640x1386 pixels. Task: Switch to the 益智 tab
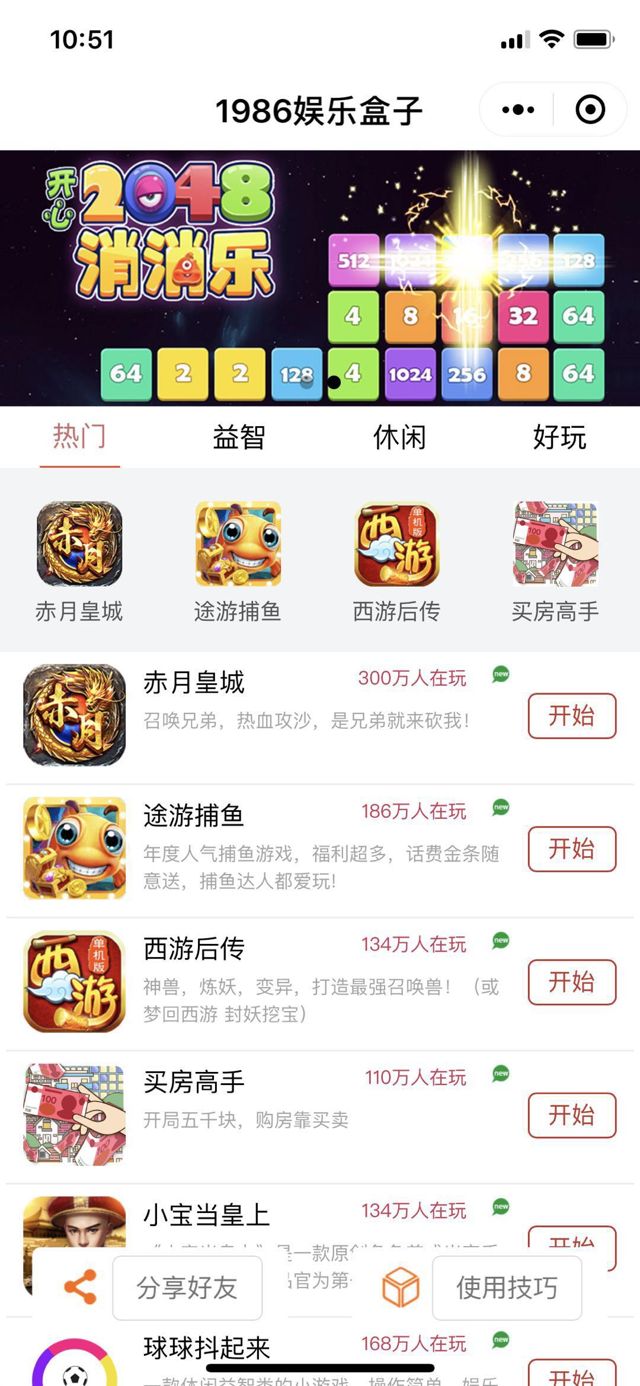[x=239, y=437]
